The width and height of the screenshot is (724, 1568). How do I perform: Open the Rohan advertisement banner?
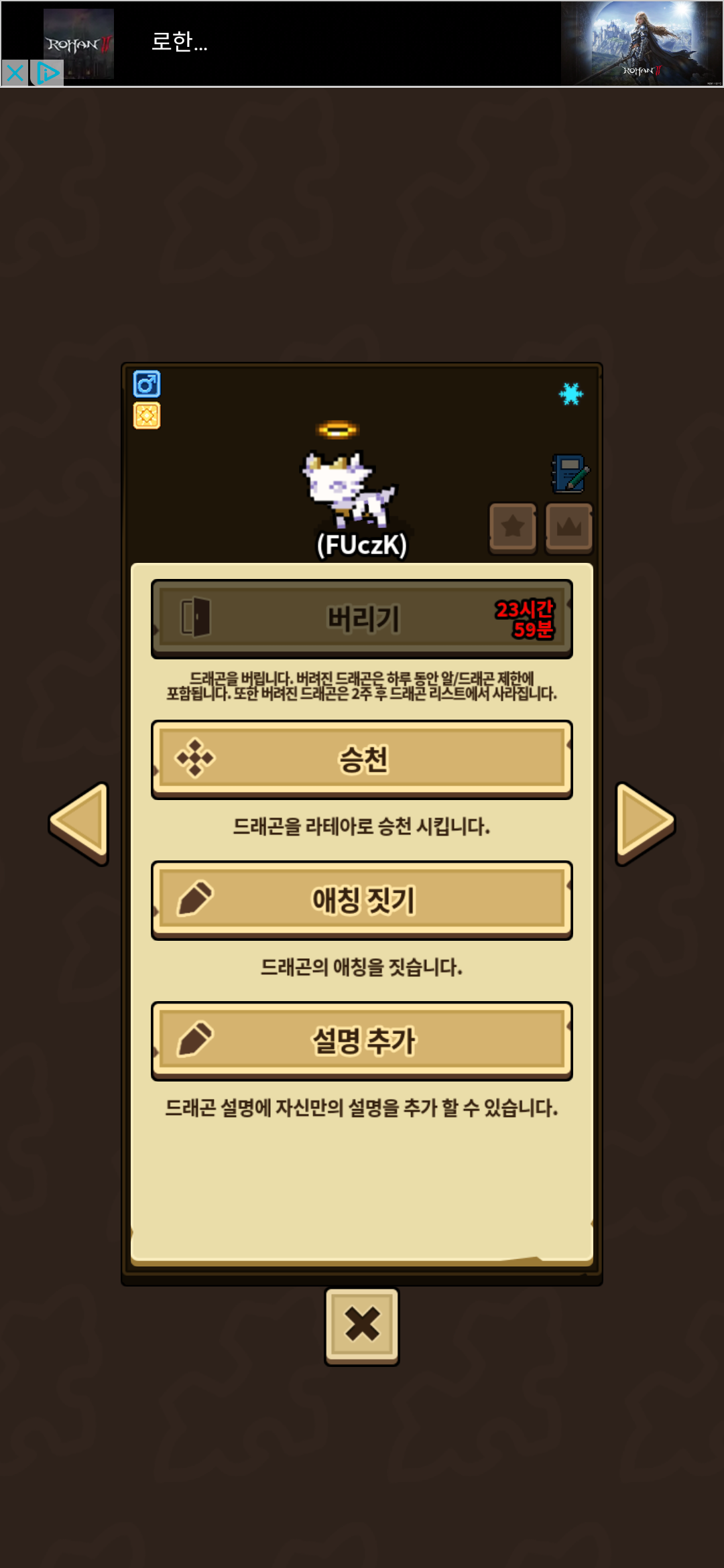tap(362, 44)
